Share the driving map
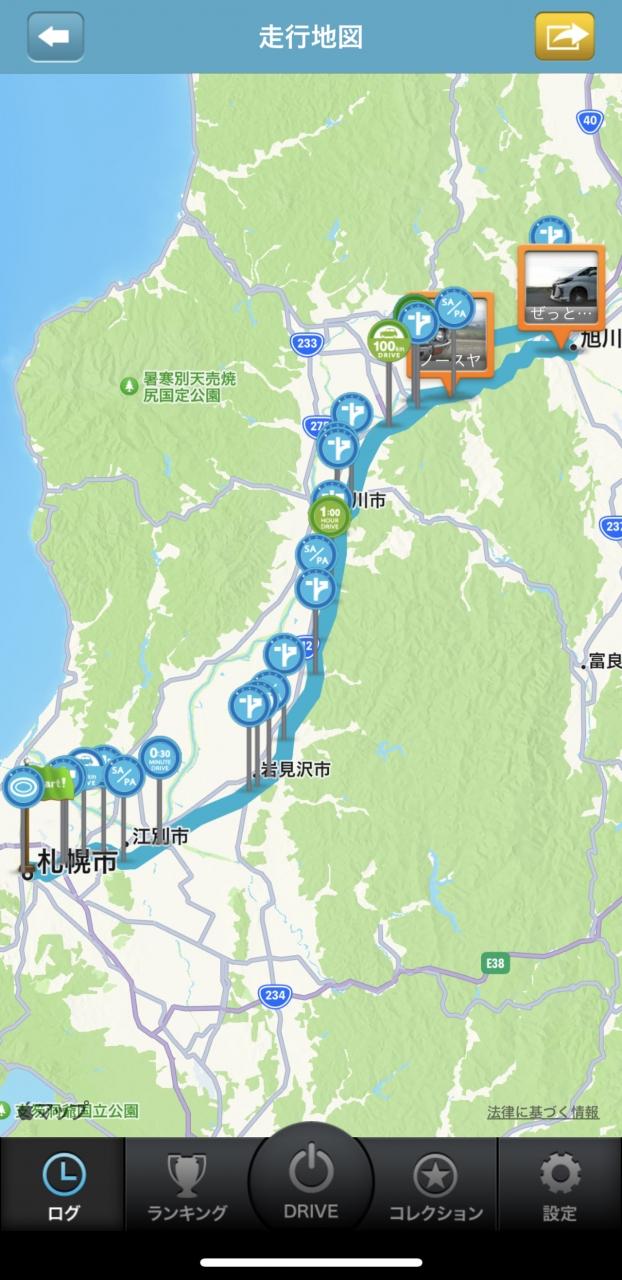The image size is (622, 1280). (x=564, y=37)
